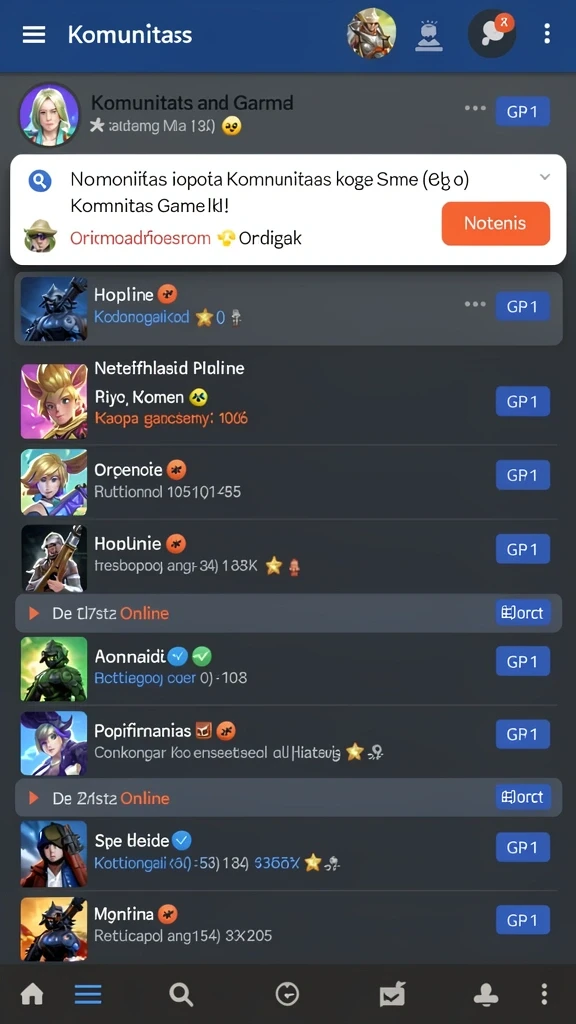576x1024 pixels.
Task: Tap the orange Notenis button
Action: coord(496,223)
